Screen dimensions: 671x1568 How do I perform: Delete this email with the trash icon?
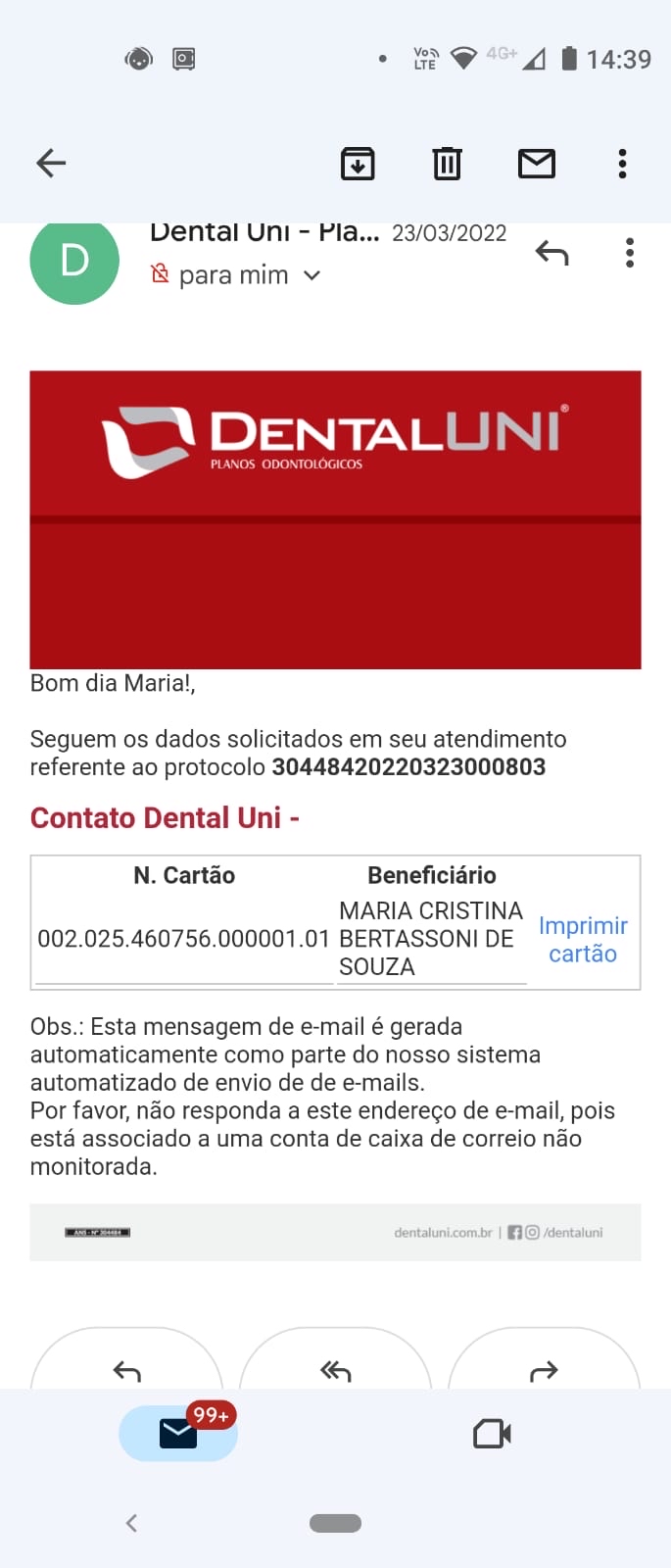tap(447, 164)
